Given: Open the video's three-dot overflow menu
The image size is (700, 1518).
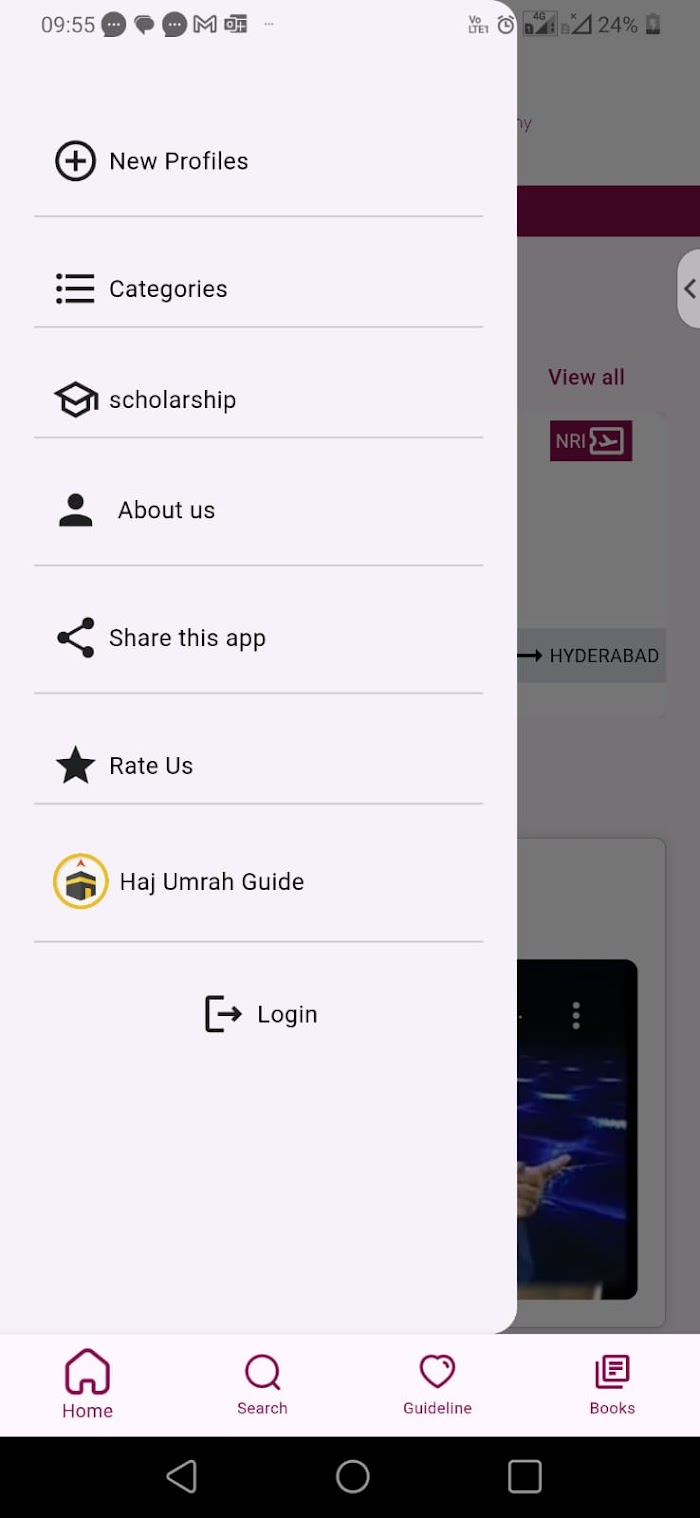Looking at the screenshot, I should point(576,1015).
